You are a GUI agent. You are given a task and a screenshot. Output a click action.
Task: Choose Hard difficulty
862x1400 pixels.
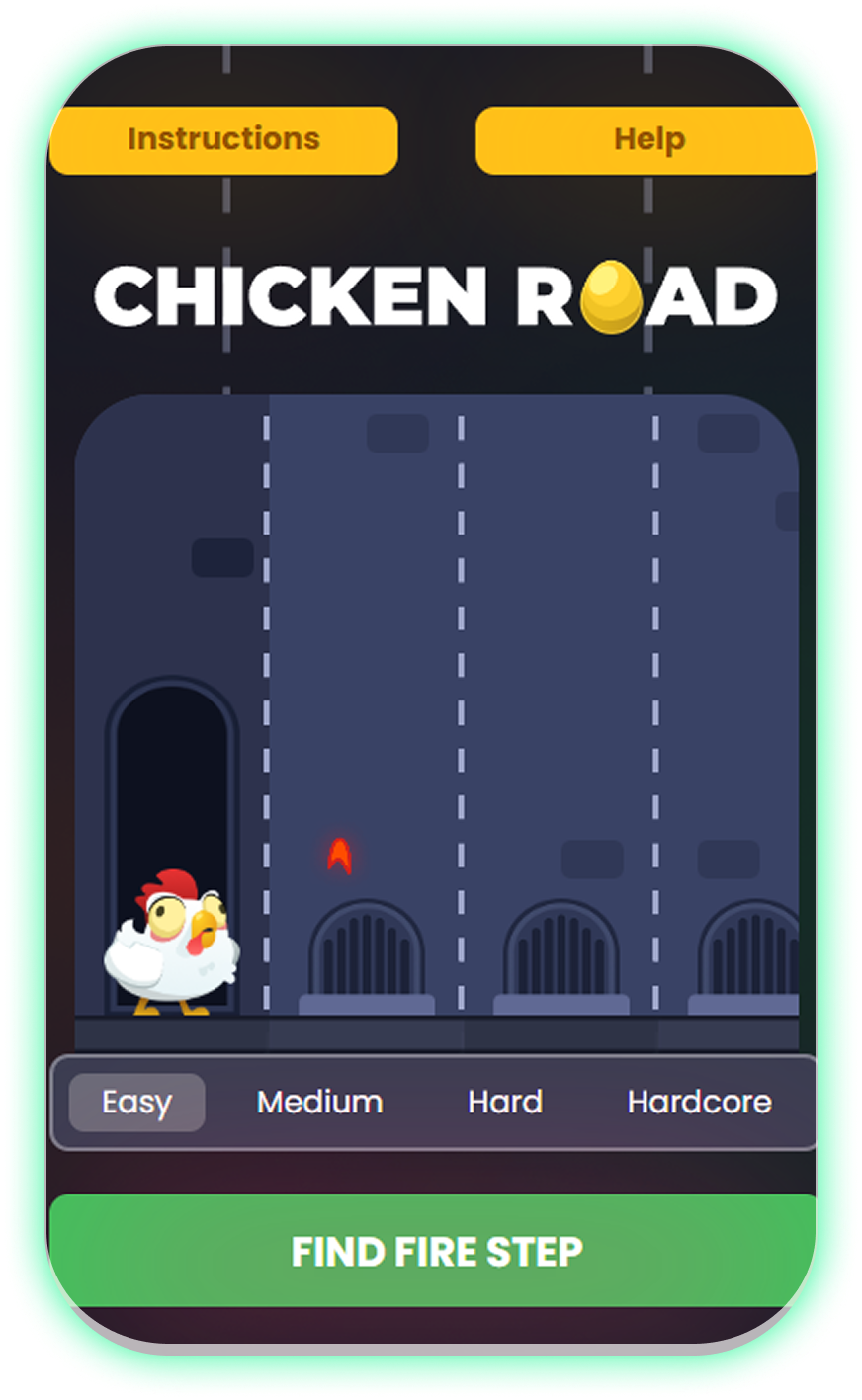pos(505,1102)
